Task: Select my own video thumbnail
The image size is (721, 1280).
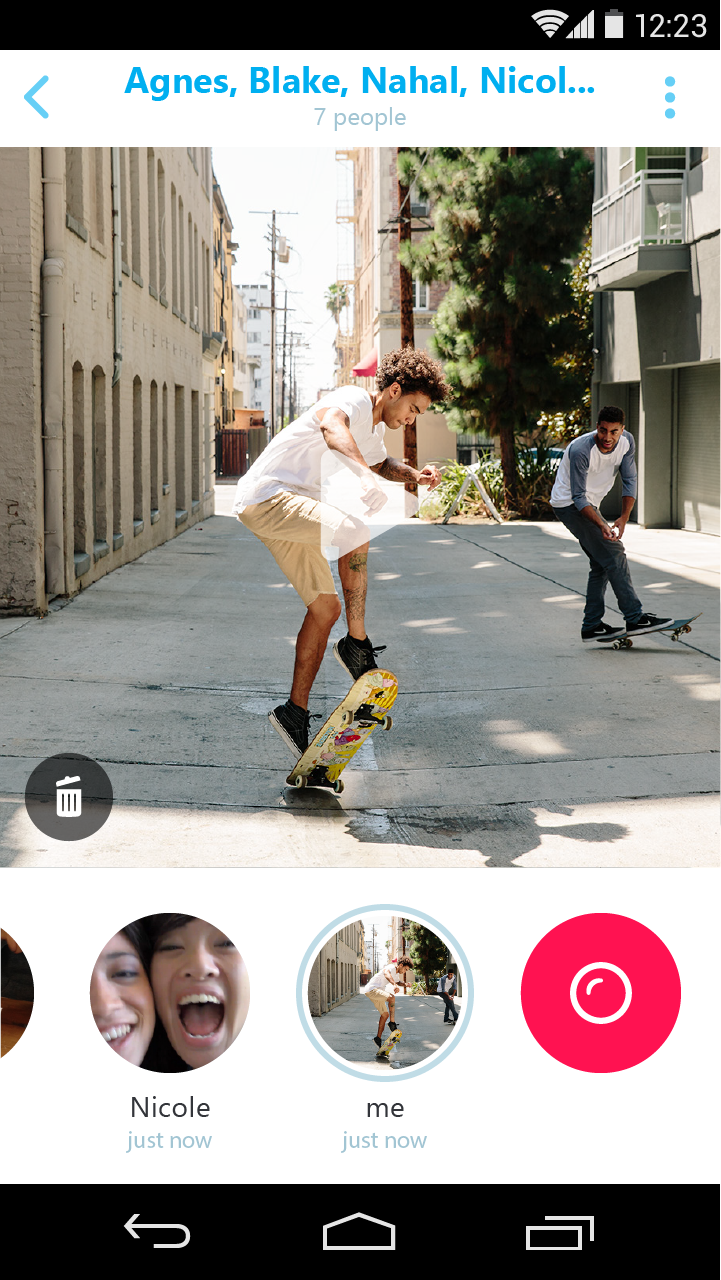Action: [x=385, y=993]
